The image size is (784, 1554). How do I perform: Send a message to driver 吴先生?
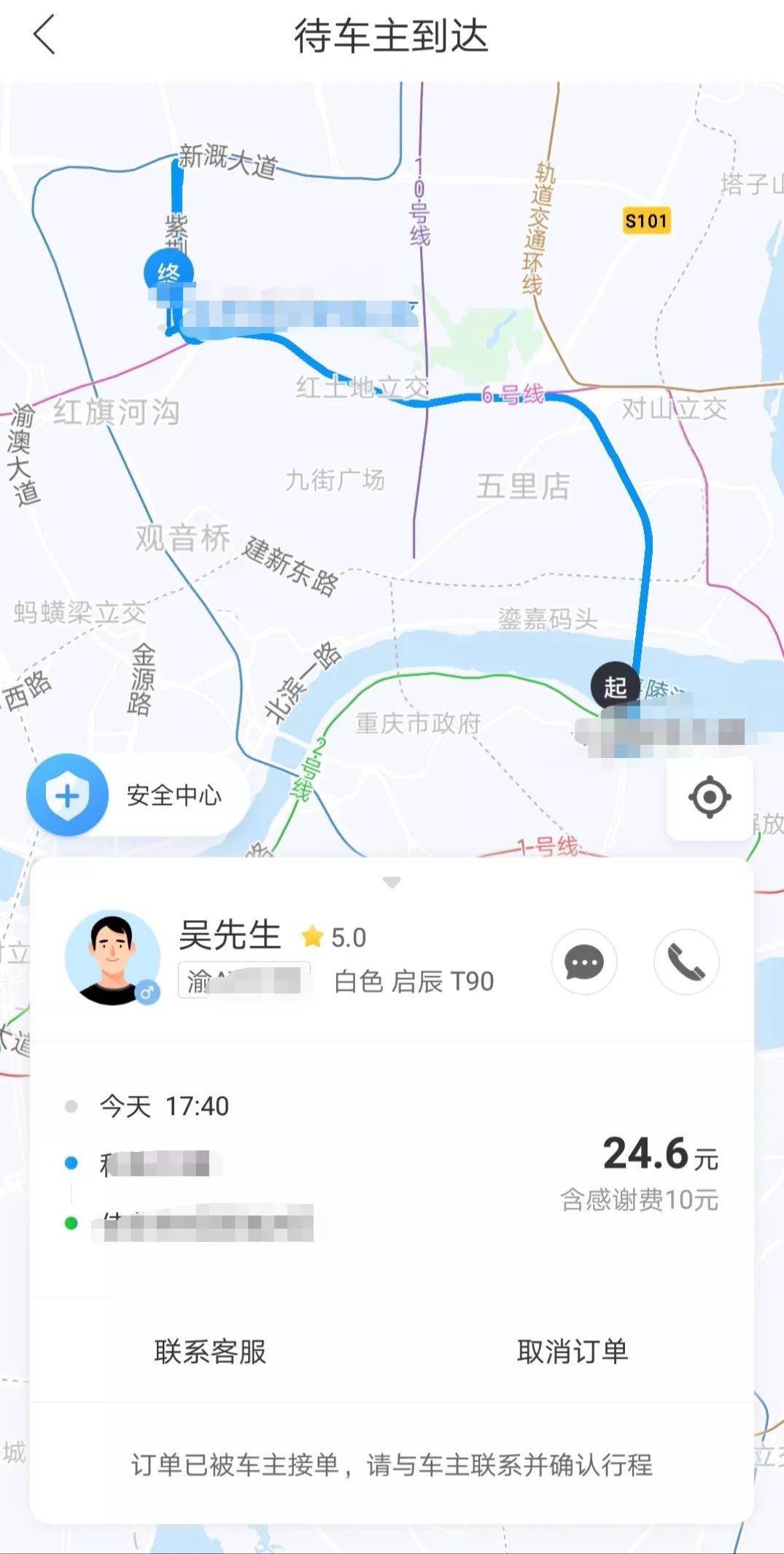583,962
